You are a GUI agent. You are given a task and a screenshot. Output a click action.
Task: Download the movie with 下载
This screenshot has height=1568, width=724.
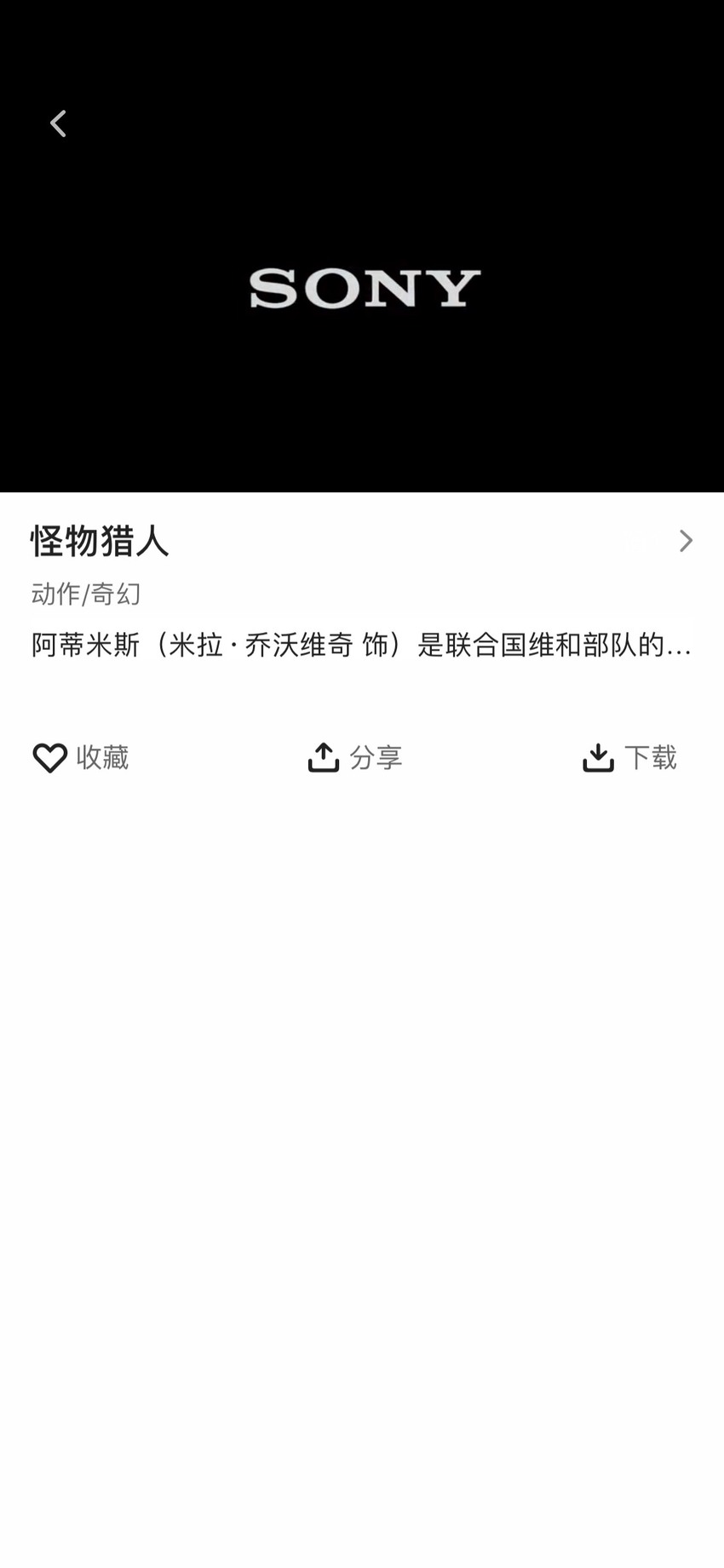pyautogui.click(x=629, y=757)
